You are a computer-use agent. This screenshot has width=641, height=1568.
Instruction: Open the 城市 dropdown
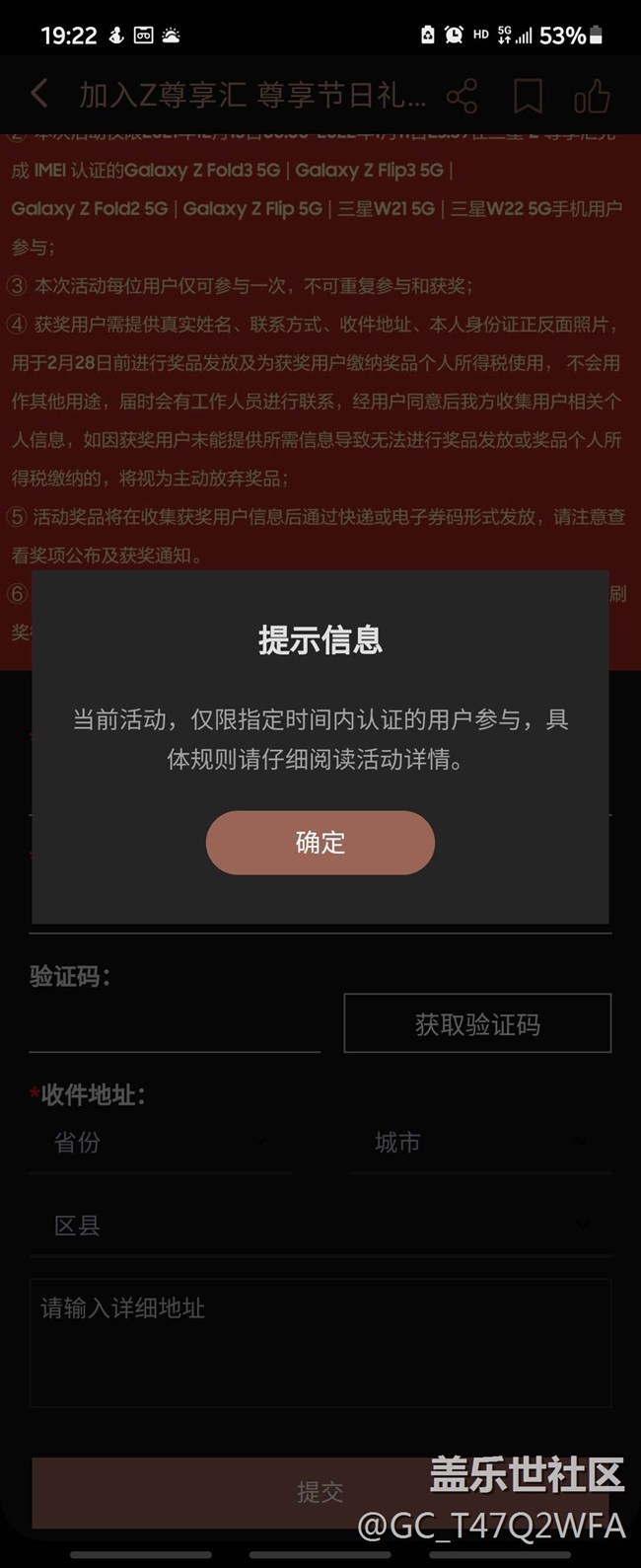click(480, 1143)
